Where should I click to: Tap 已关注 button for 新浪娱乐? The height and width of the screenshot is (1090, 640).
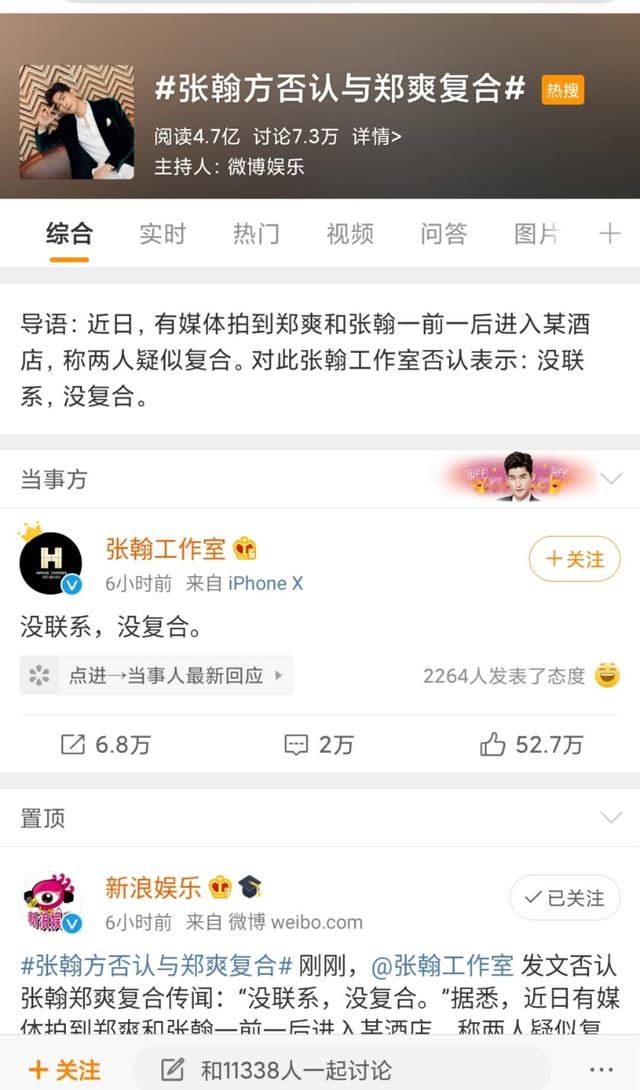coord(565,898)
